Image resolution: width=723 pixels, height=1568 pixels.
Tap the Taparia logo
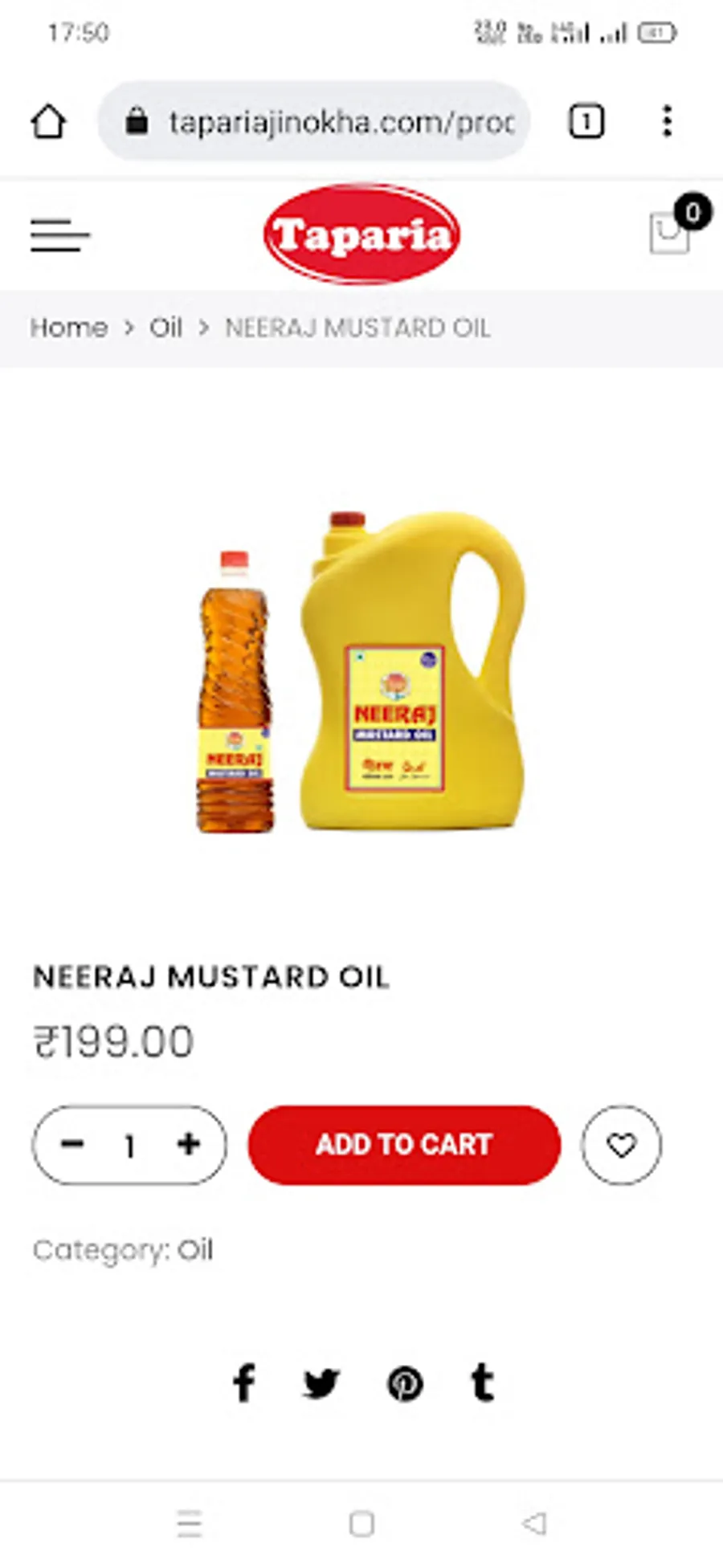(361, 234)
